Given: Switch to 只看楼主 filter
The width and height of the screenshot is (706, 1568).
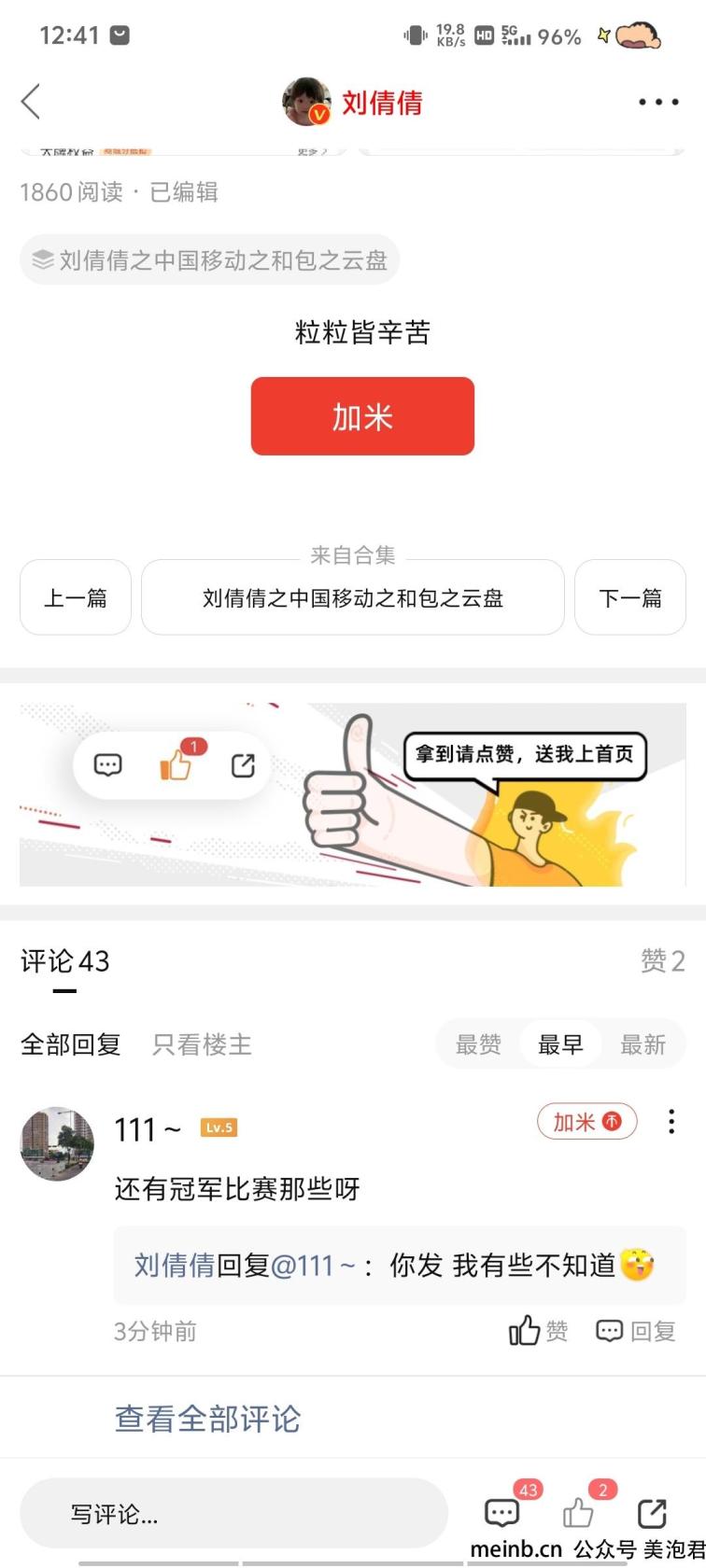Looking at the screenshot, I should 202,1044.
